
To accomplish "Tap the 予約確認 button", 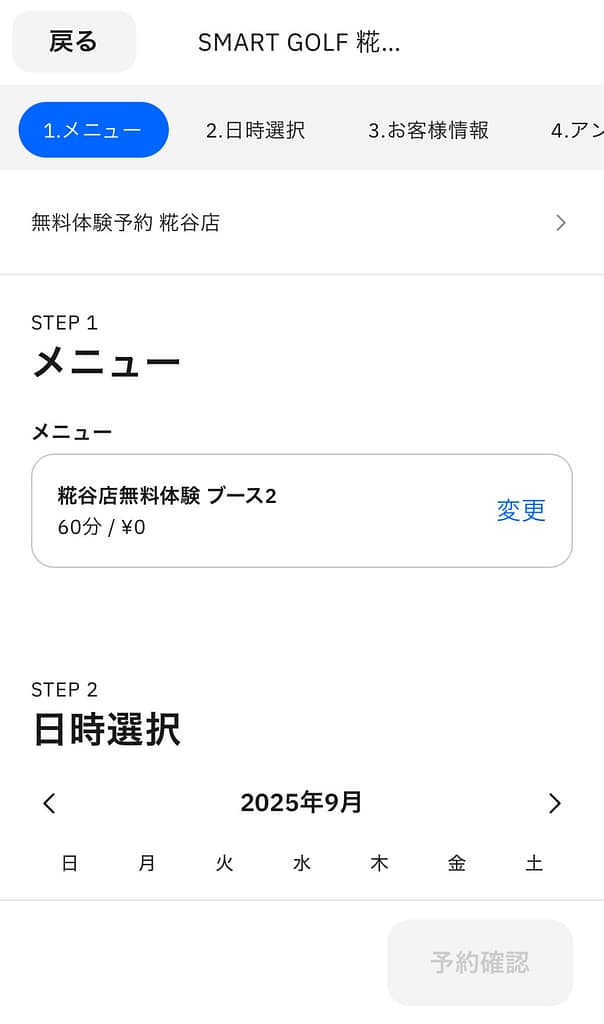I will pos(480,963).
